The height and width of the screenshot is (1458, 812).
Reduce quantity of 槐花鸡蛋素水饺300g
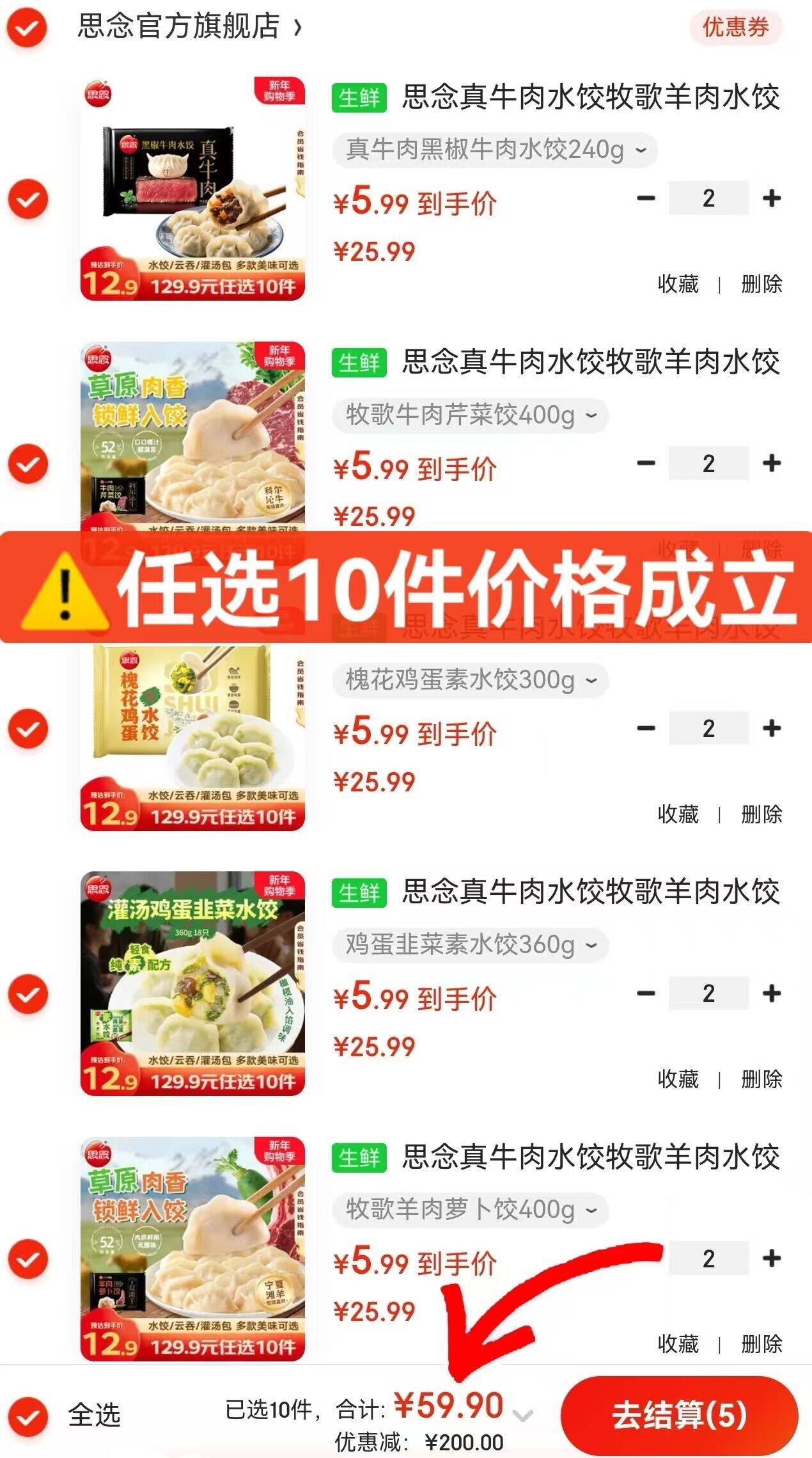(646, 728)
